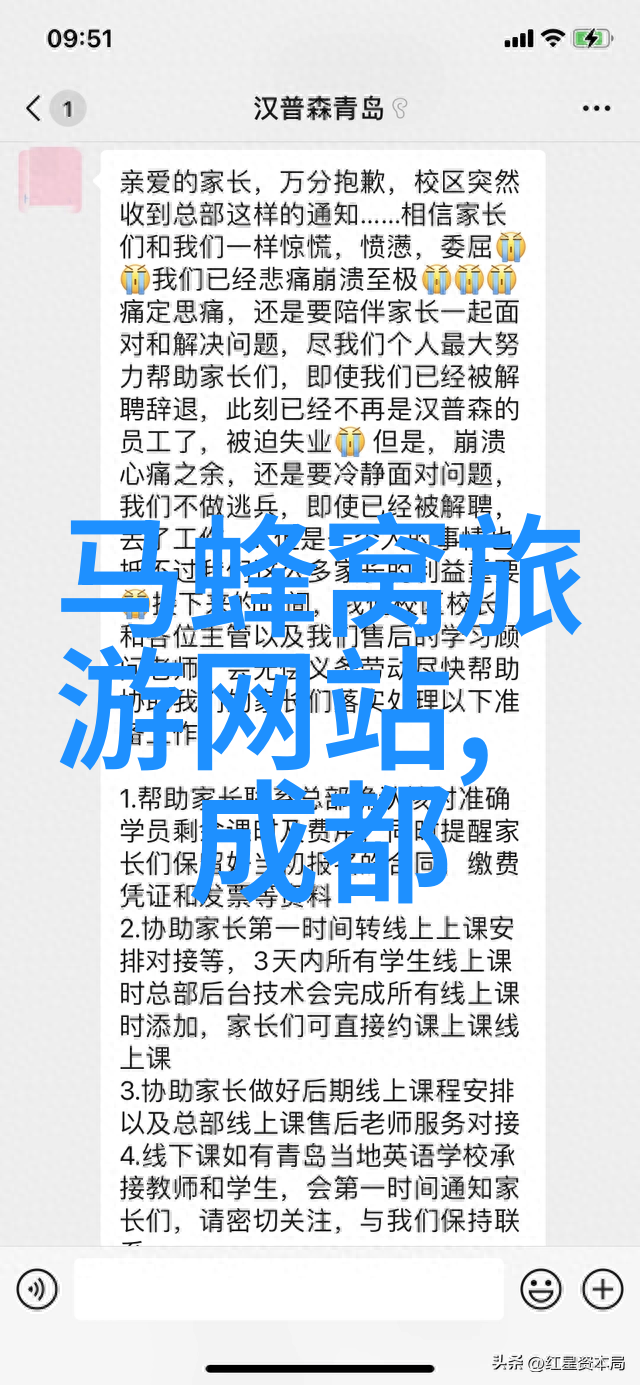Go back to the chat list
Viewport: 640px width, 1385px height.
click(36, 108)
